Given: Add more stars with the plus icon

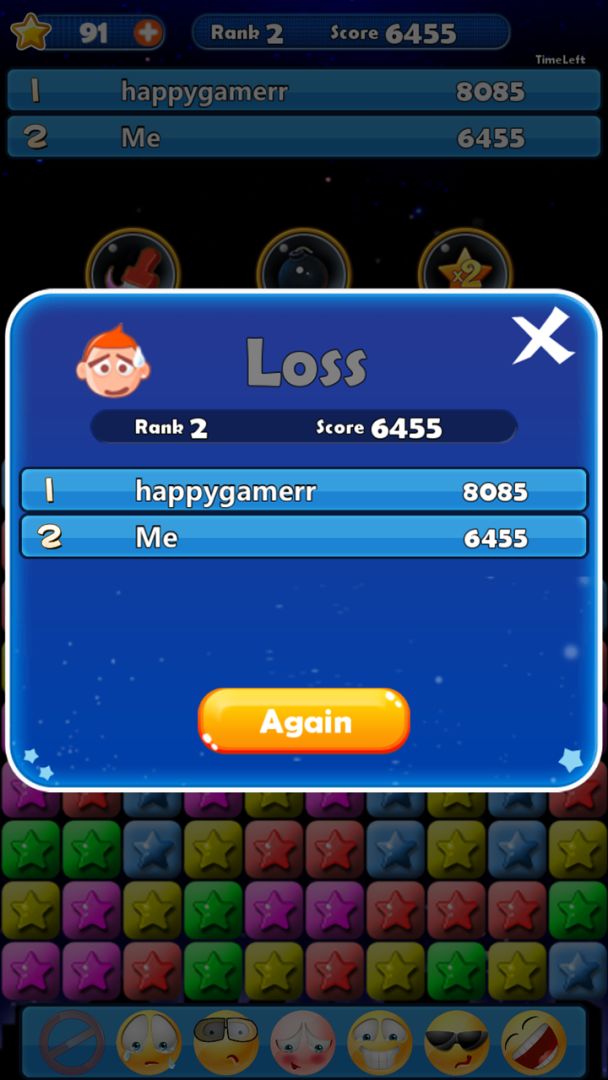Looking at the screenshot, I should tap(147, 33).
